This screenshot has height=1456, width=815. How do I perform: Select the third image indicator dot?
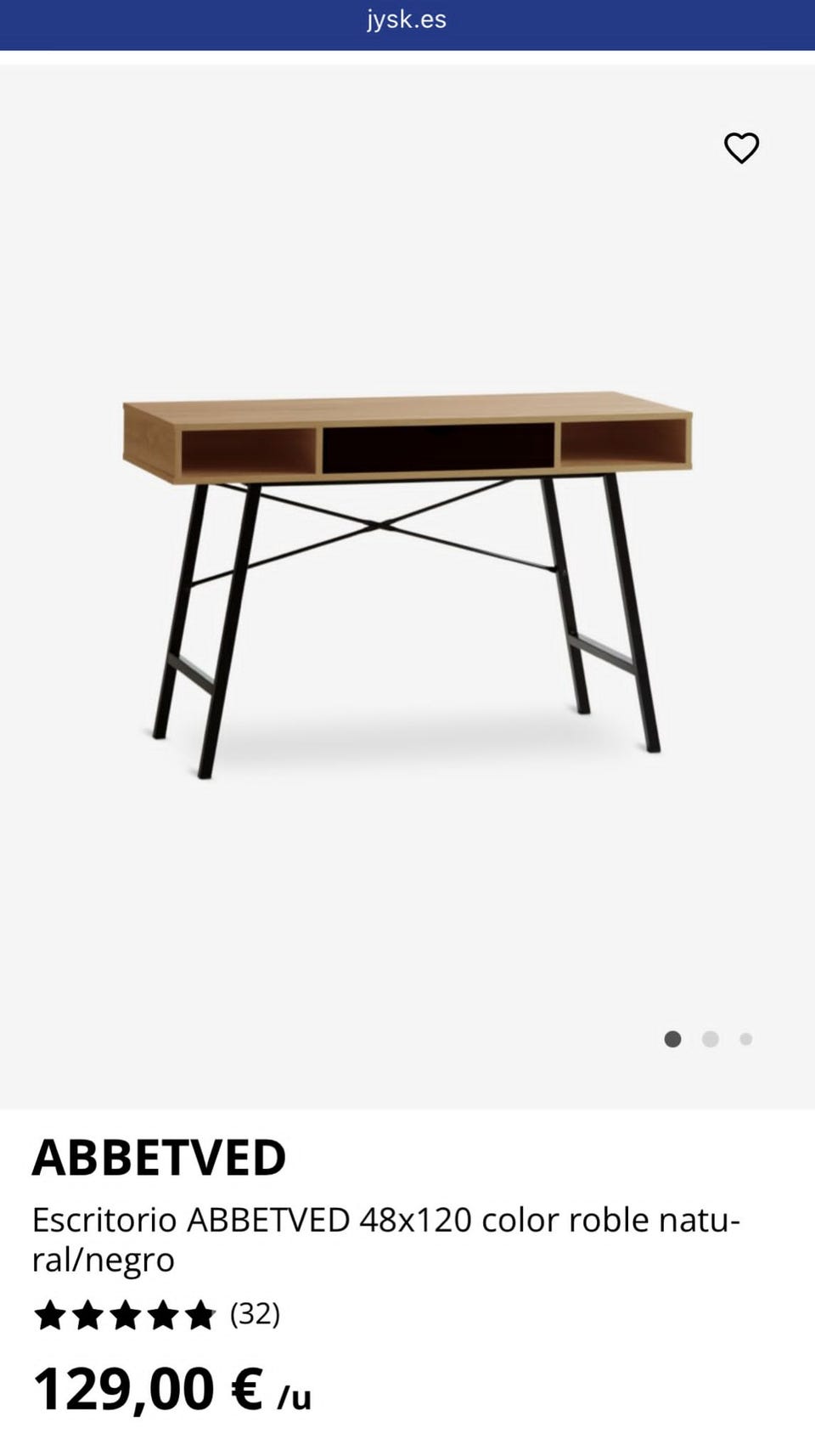click(x=746, y=1039)
